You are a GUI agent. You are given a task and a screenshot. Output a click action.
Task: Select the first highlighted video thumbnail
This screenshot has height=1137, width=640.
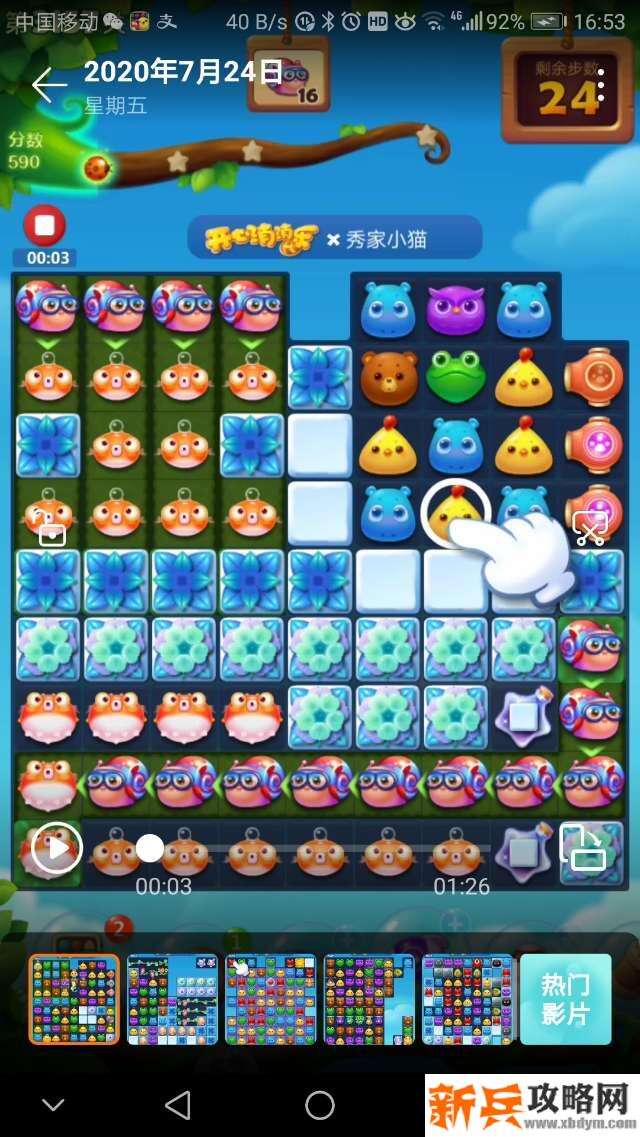click(x=74, y=999)
